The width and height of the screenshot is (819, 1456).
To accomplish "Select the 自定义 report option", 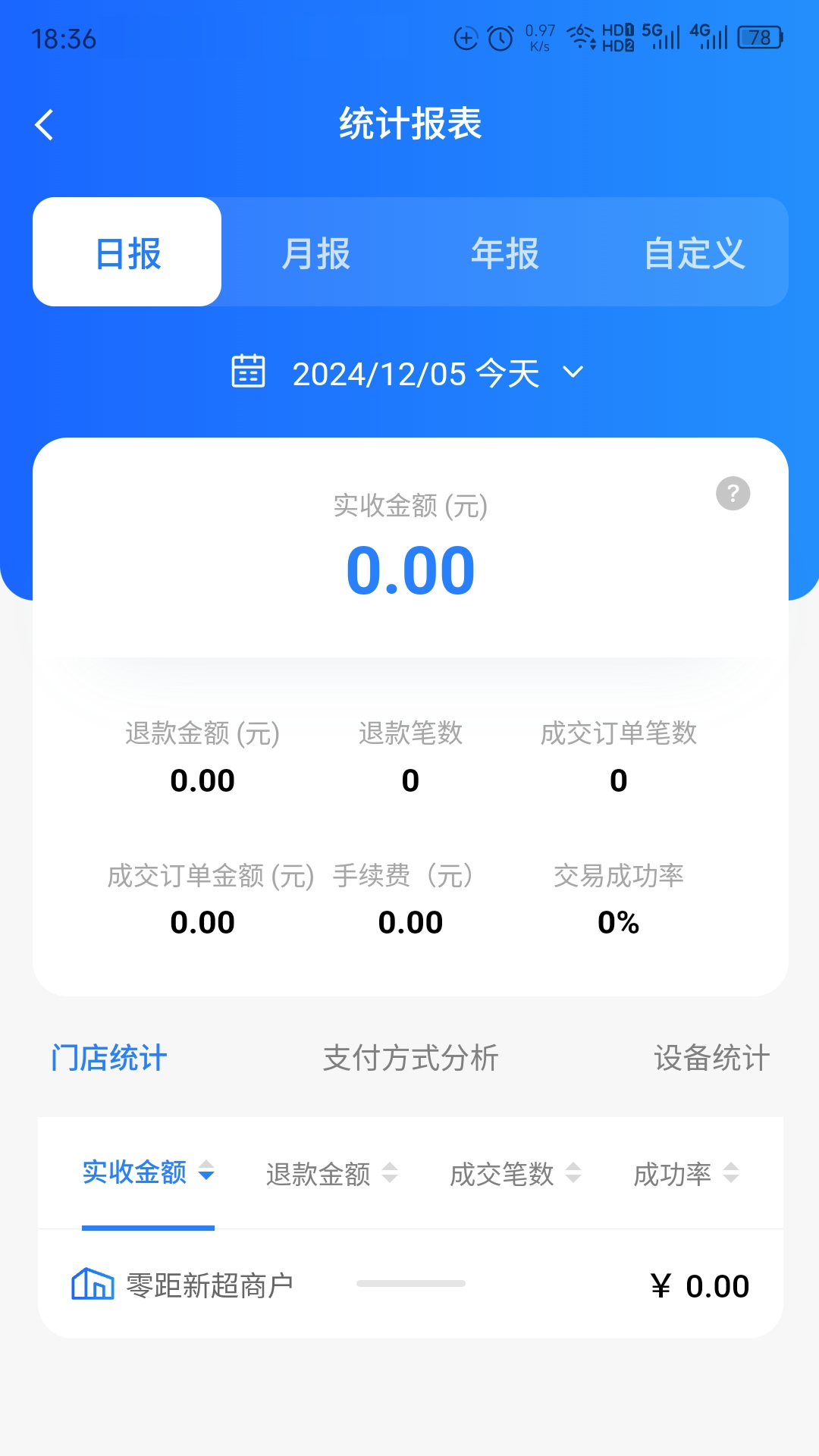I will (x=695, y=253).
